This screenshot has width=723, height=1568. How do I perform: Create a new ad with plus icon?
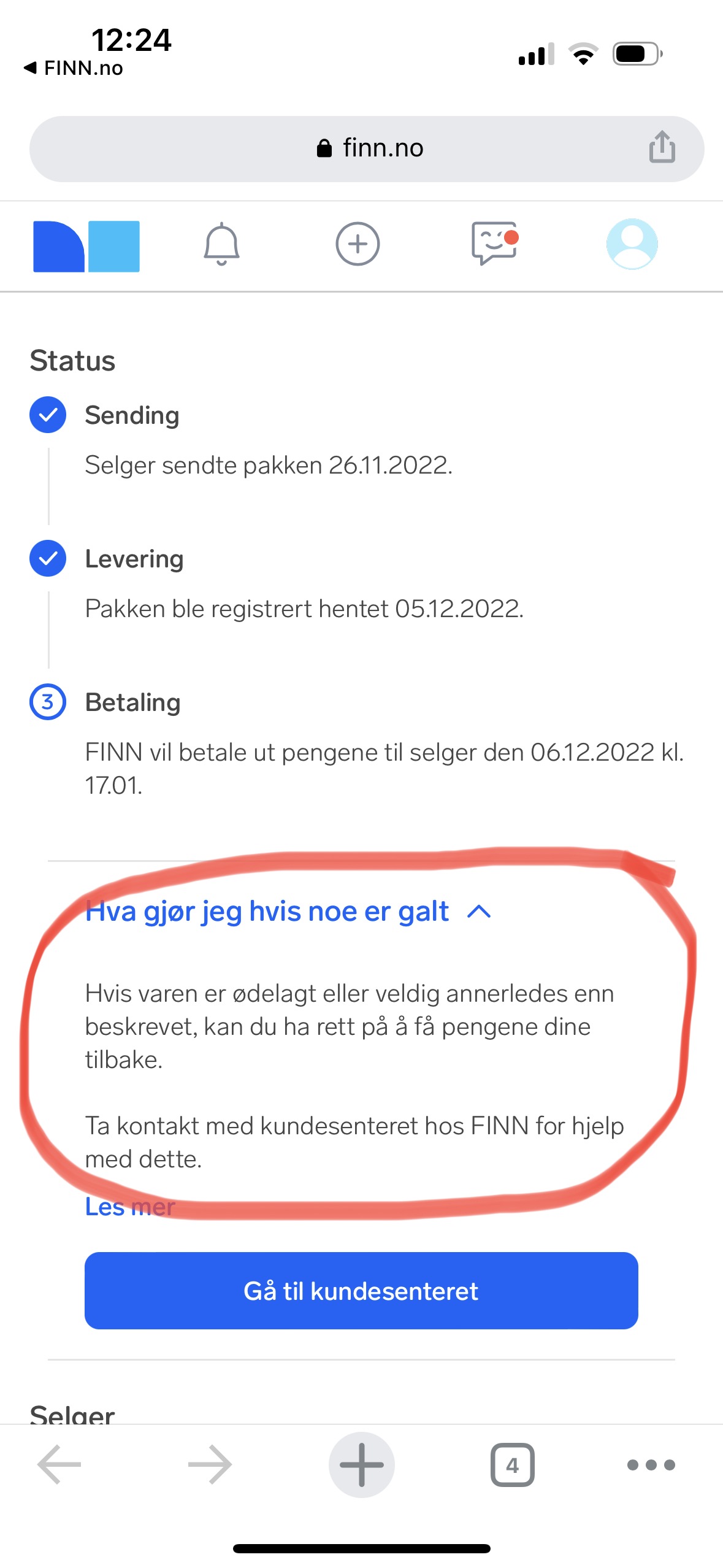(358, 244)
